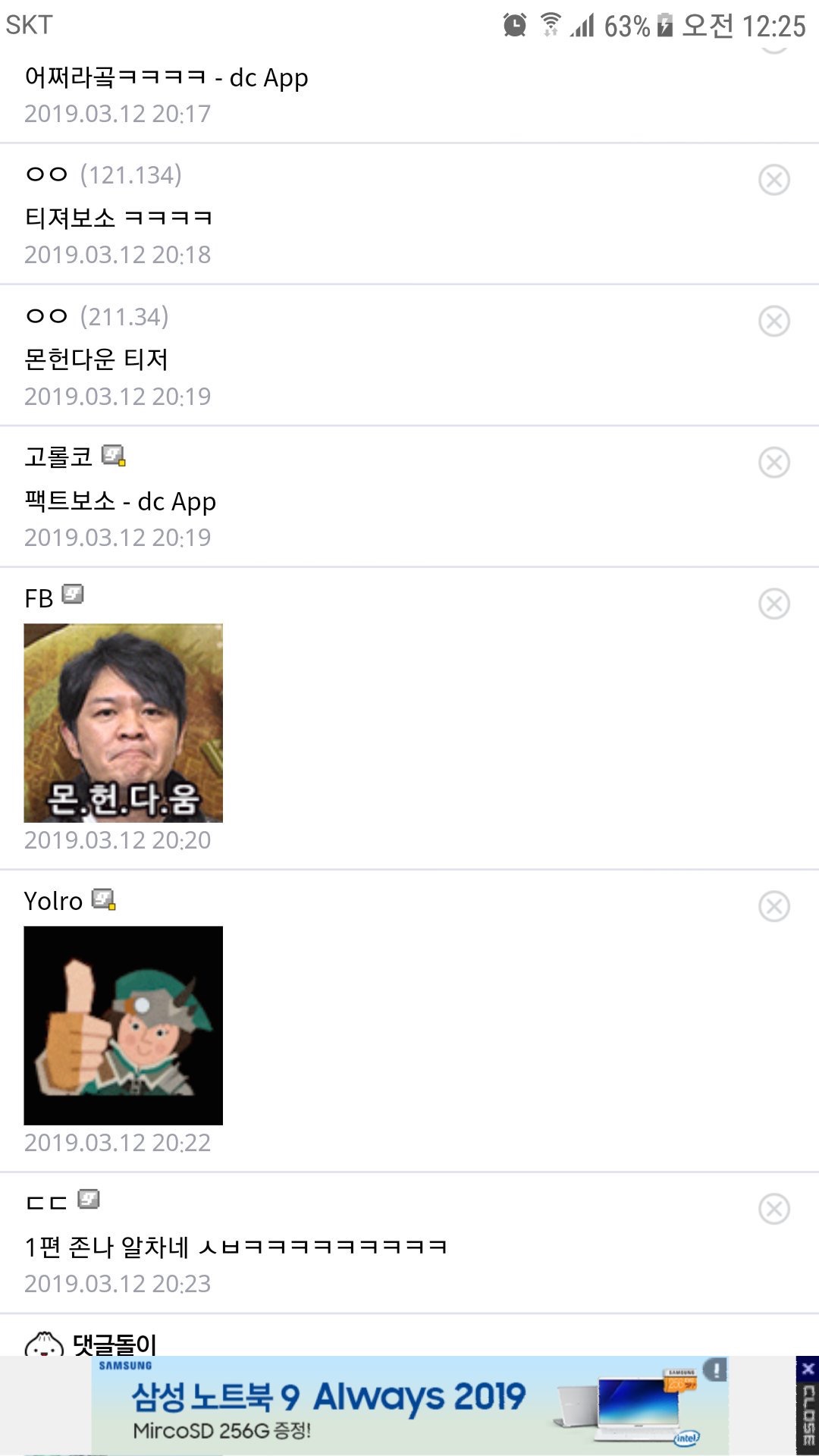The width and height of the screenshot is (819, 1456).
Task: Open FB's 몬.헌.다.움 image
Action: click(x=124, y=723)
